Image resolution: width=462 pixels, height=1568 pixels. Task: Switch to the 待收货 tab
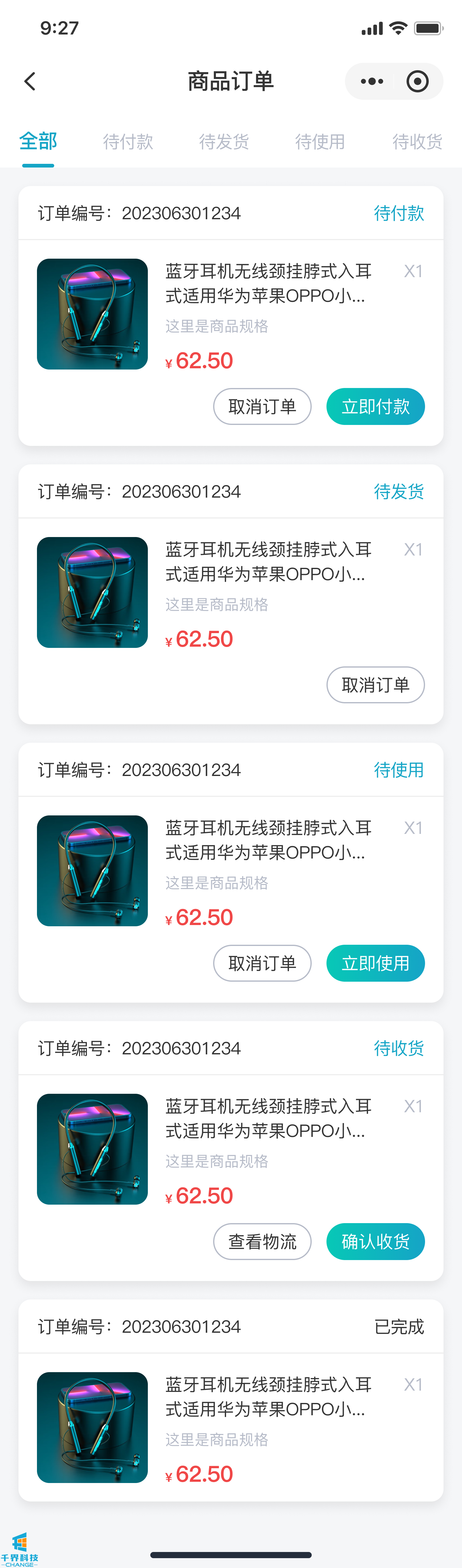[x=417, y=142]
